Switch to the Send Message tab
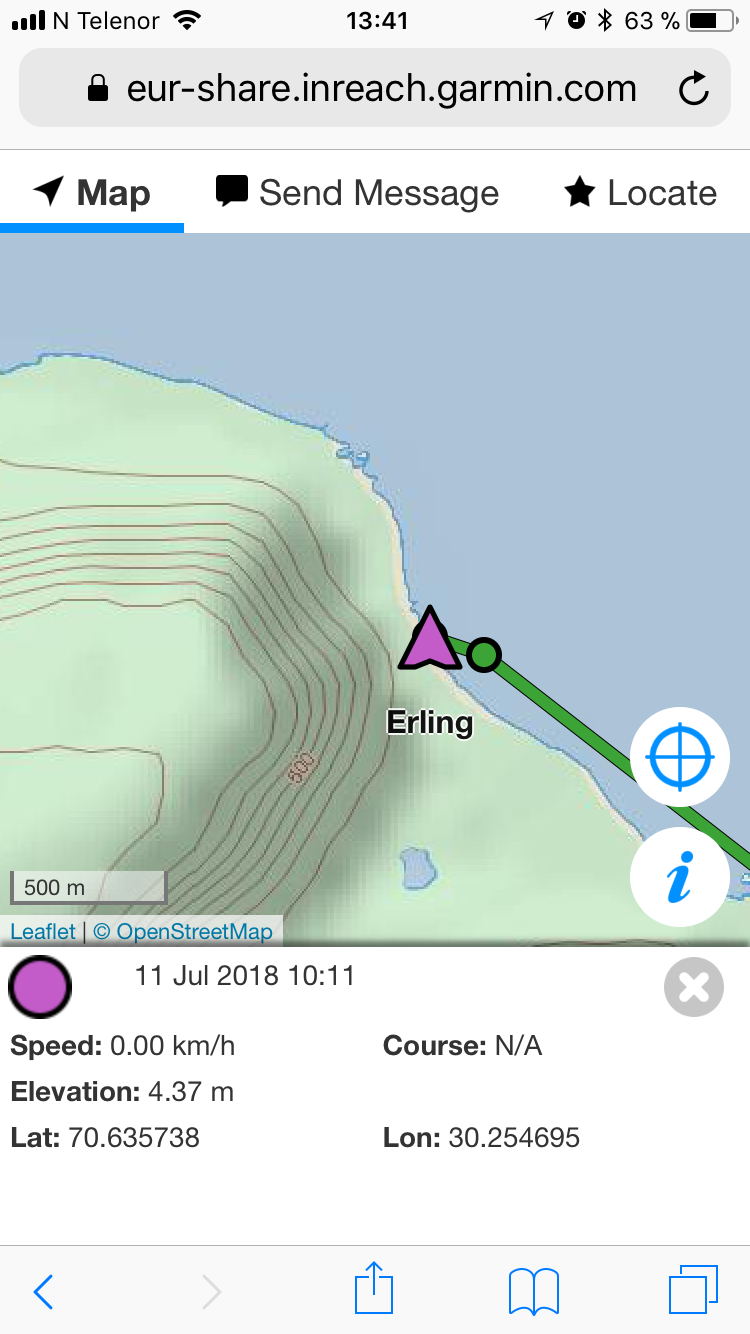Viewport: 750px width, 1334px height. click(358, 192)
